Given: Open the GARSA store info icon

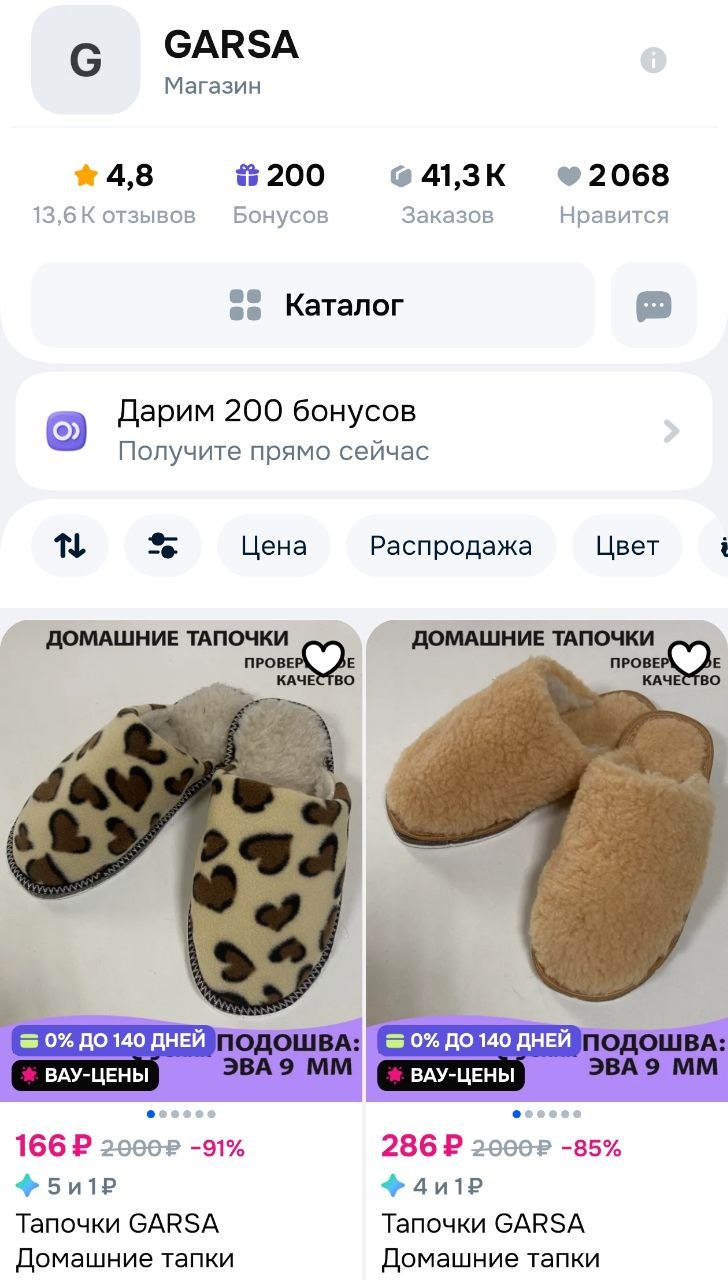Looking at the screenshot, I should click(x=653, y=61).
